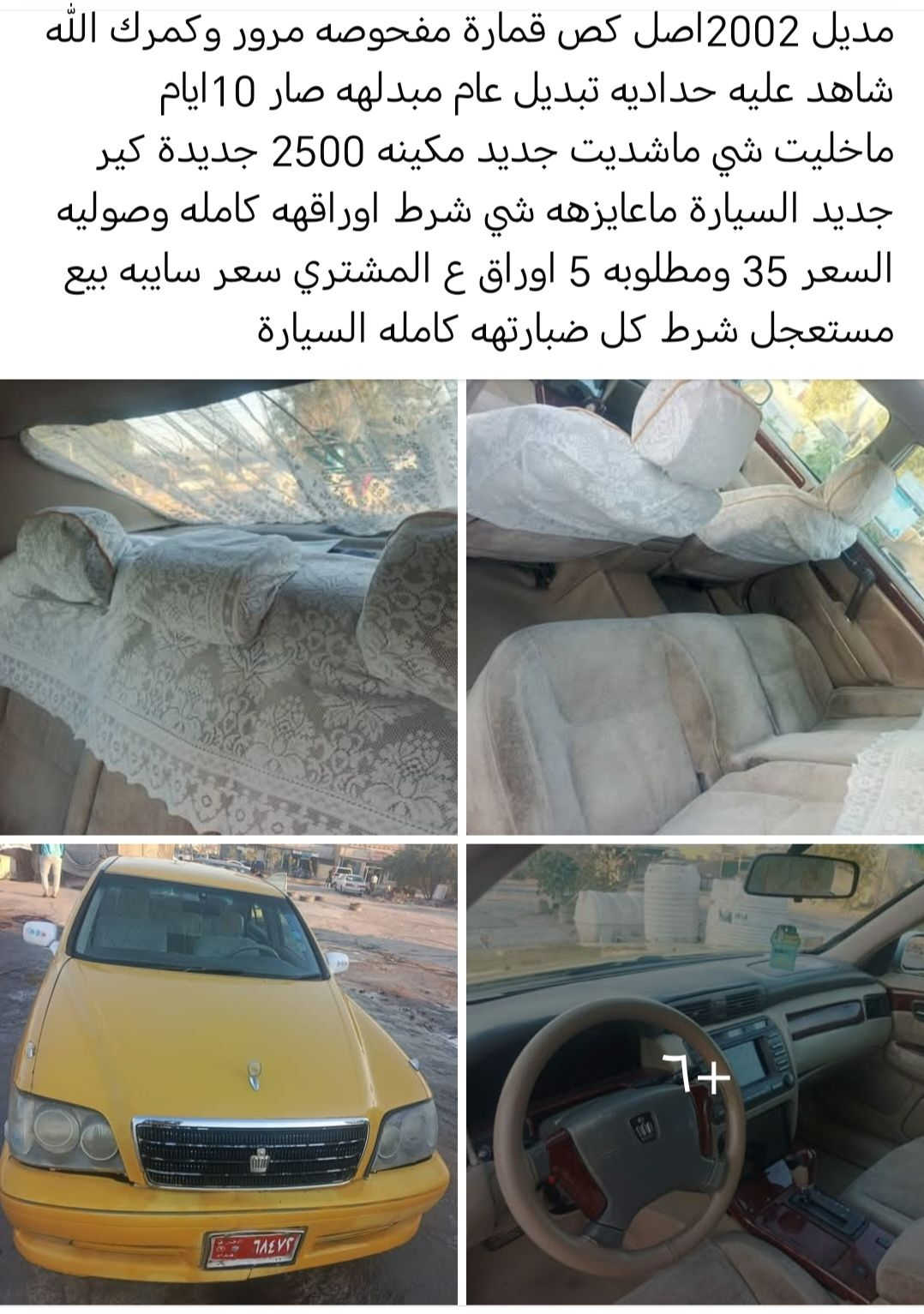
Task: Open the back seat interior photo
Action: [694, 607]
